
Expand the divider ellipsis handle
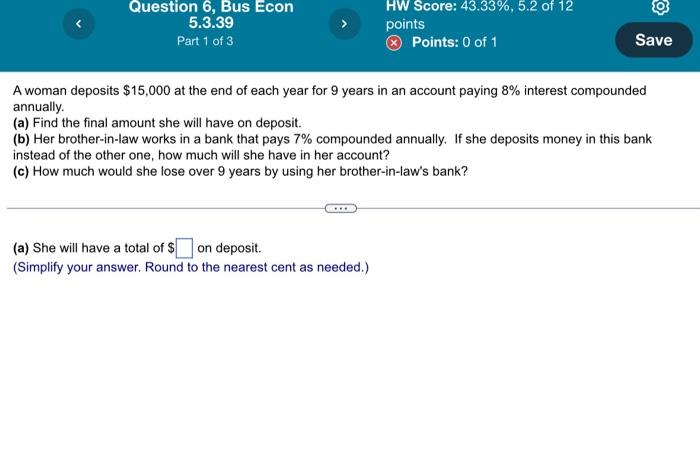340,209
